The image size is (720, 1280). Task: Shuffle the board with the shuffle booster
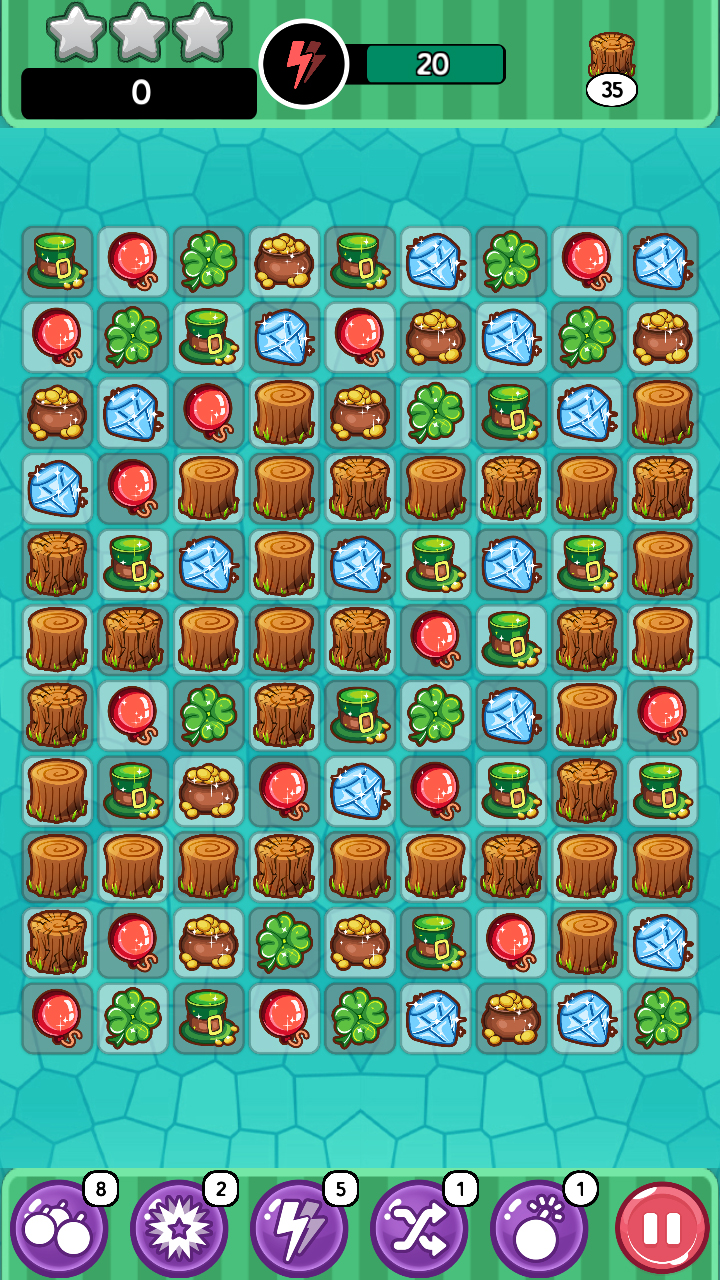click(x=418, y=1227)
